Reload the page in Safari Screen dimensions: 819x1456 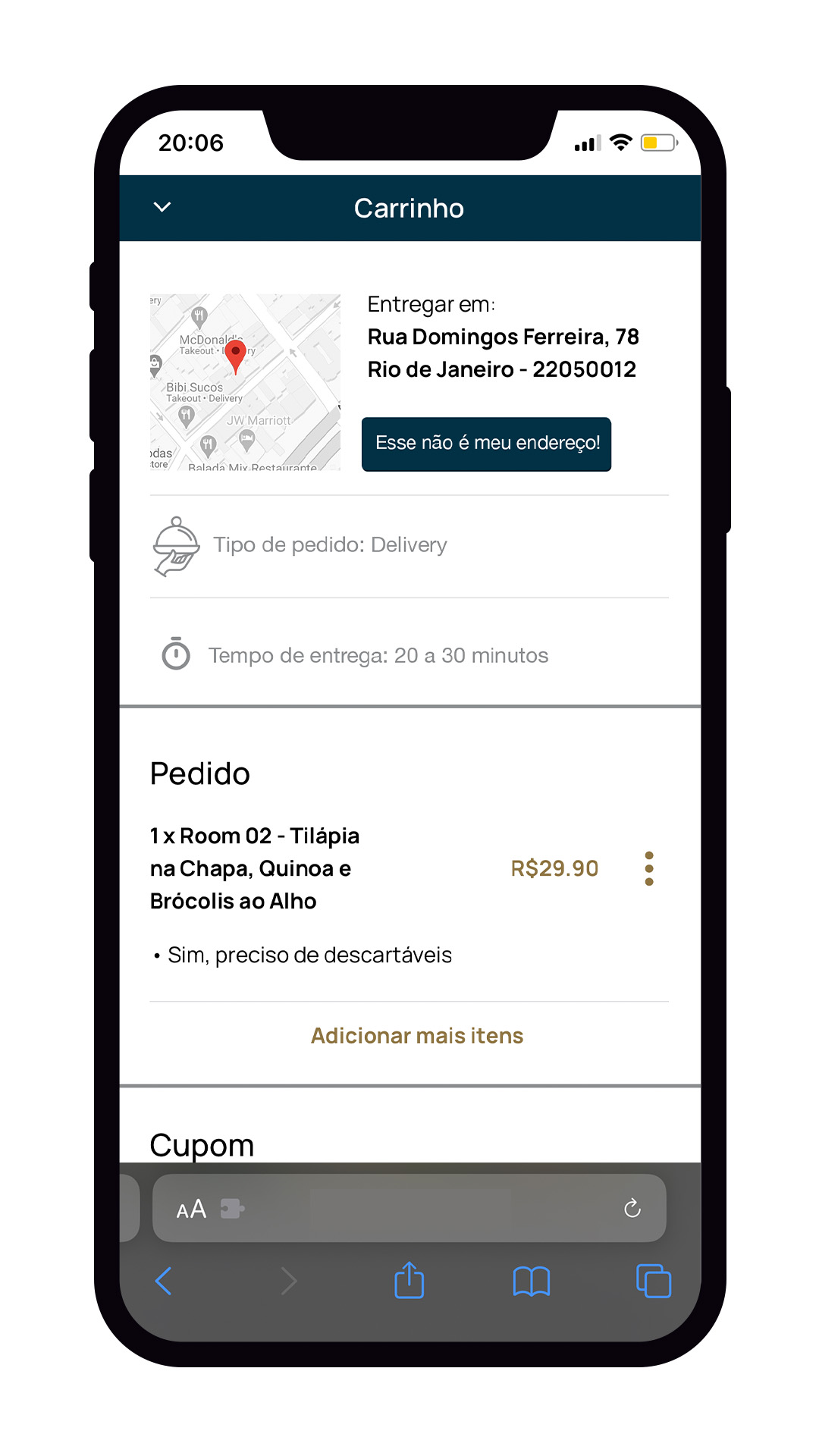coord(632,1208)
